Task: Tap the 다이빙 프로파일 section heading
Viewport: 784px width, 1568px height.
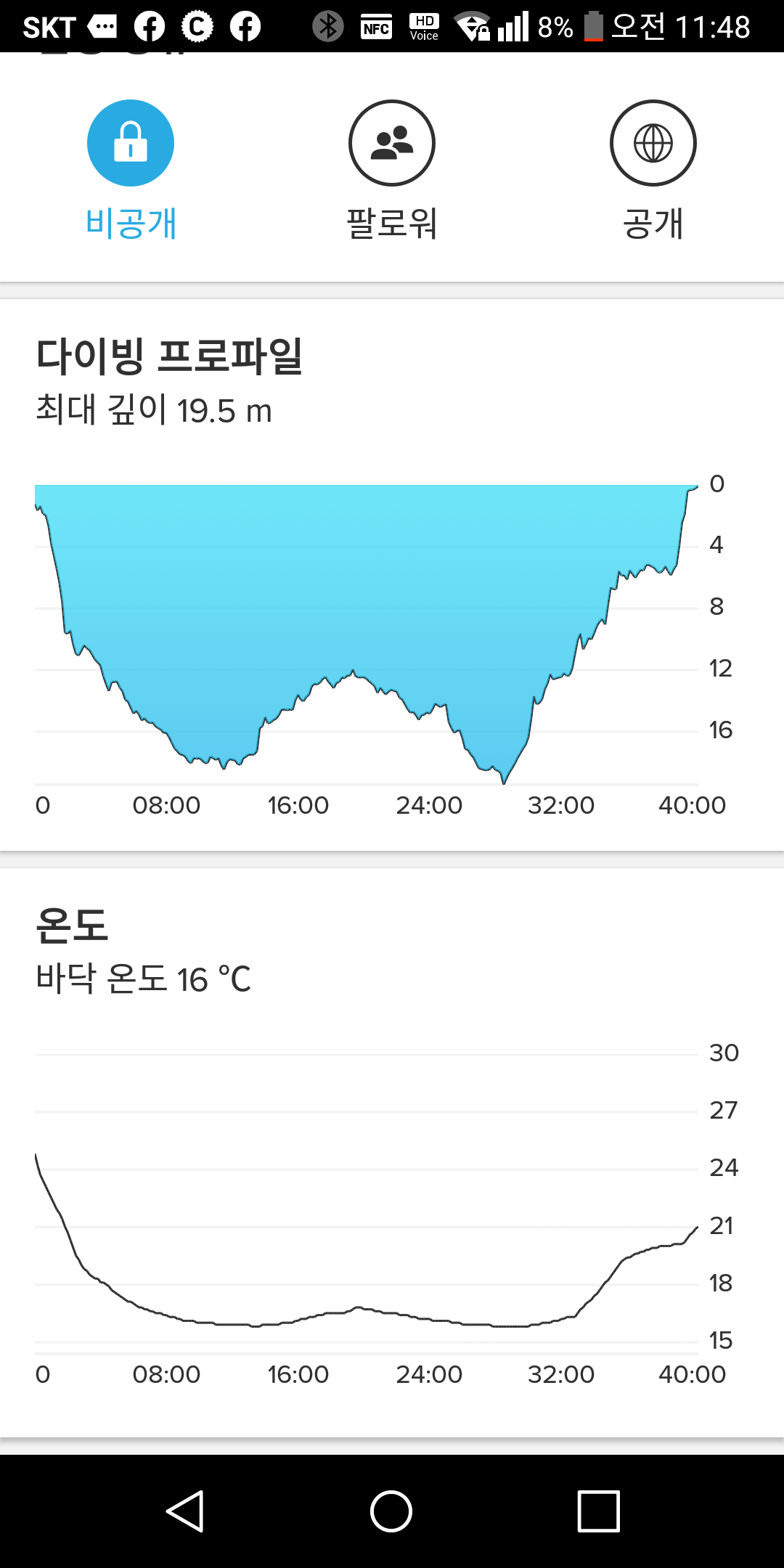Action: (171, 356)
